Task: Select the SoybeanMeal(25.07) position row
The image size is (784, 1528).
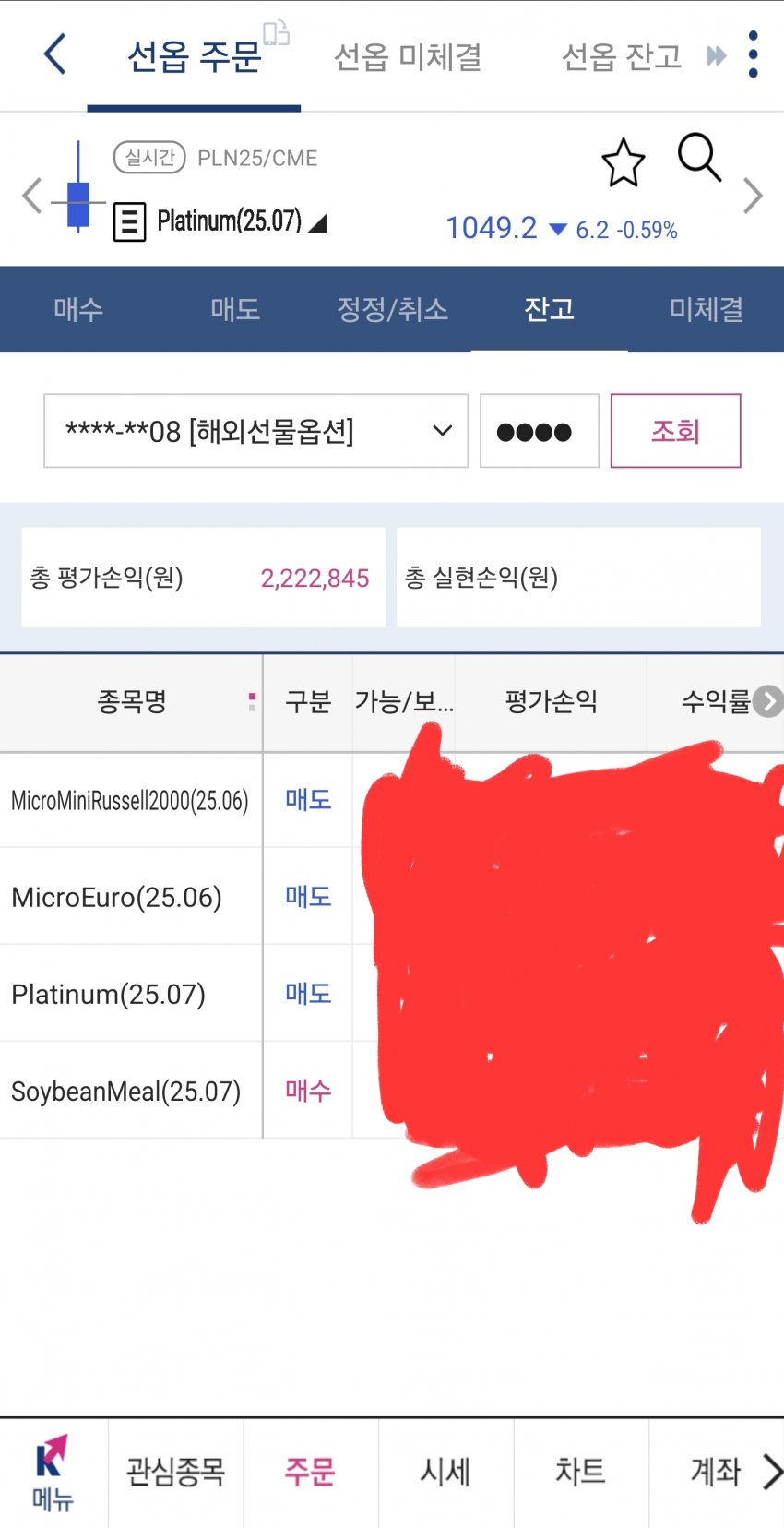Action: 392,1091
